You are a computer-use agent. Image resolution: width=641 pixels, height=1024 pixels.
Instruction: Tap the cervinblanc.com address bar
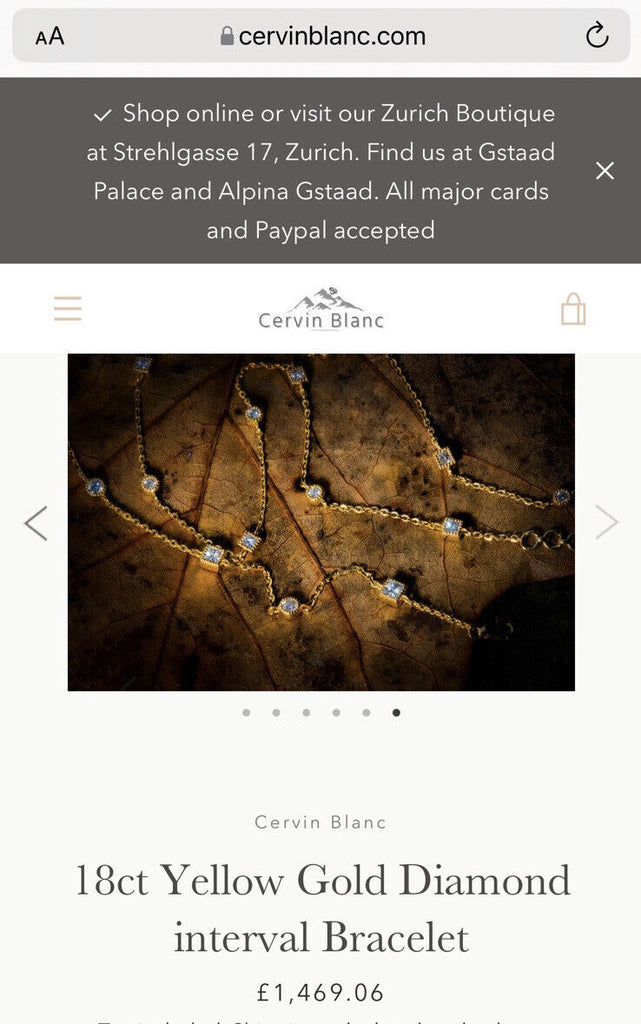coord(322,37)
